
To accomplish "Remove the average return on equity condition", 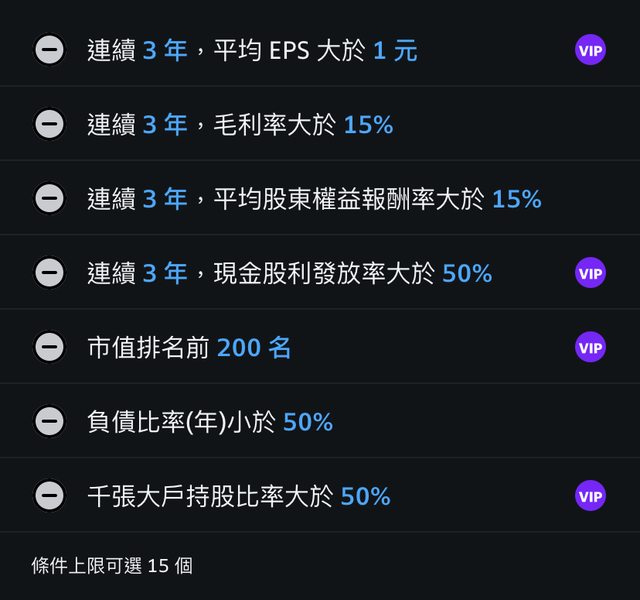I will pyautogui.click(x=49, y=198).
